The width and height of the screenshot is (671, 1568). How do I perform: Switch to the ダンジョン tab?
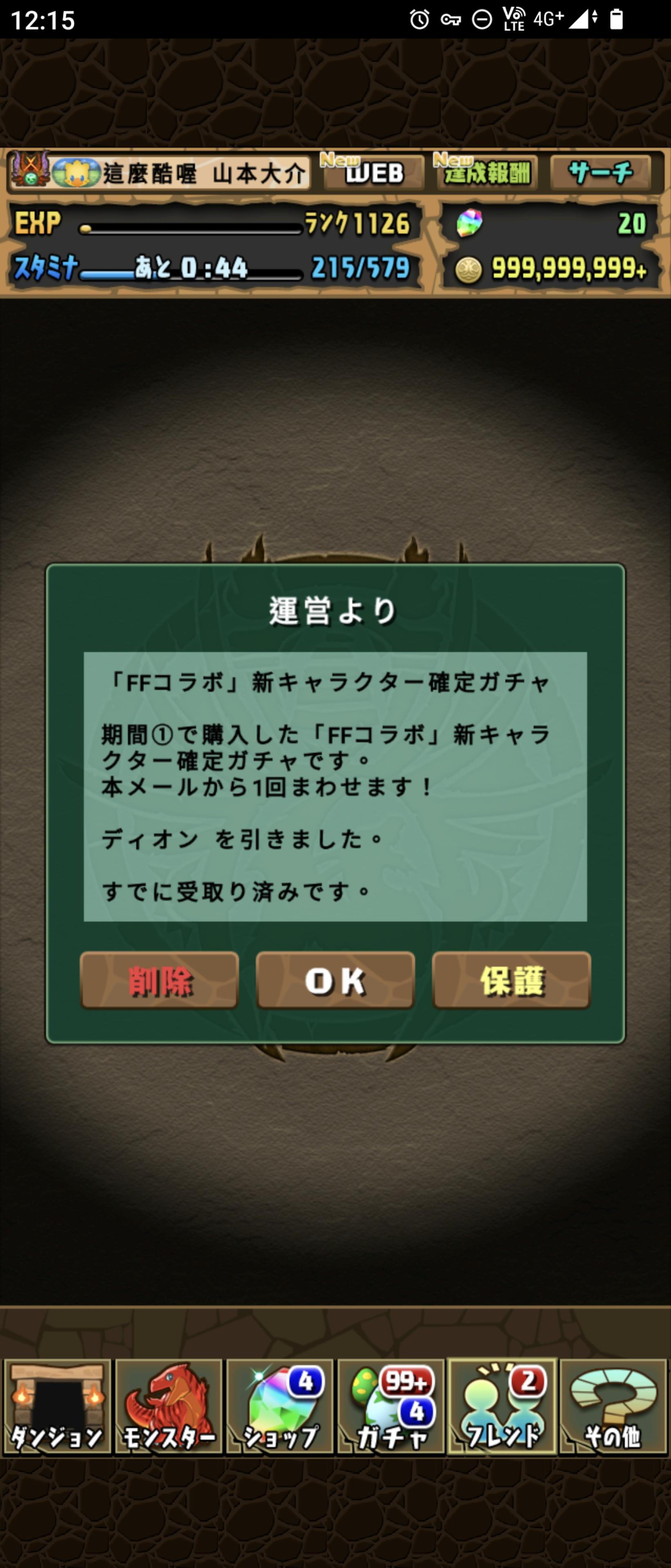click(x=57, y=1407)
